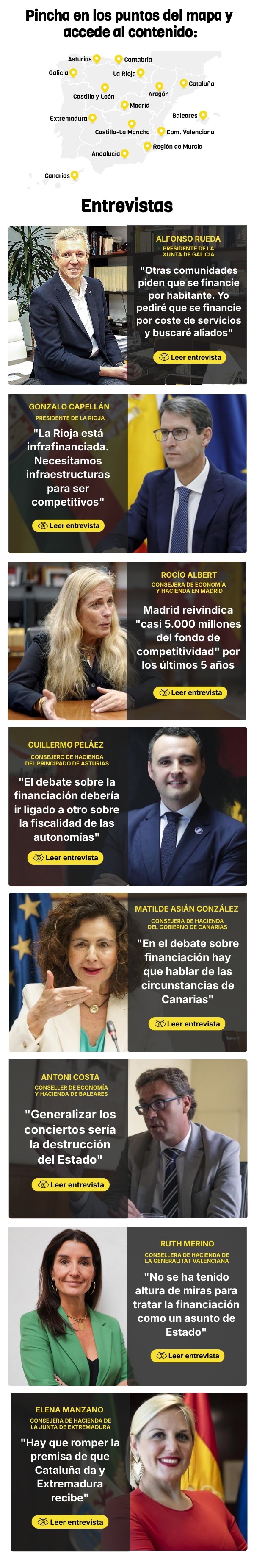Read Alfonso Rueda's interview
This screenshot has width=254, height=1568.
tap(190, 357)
